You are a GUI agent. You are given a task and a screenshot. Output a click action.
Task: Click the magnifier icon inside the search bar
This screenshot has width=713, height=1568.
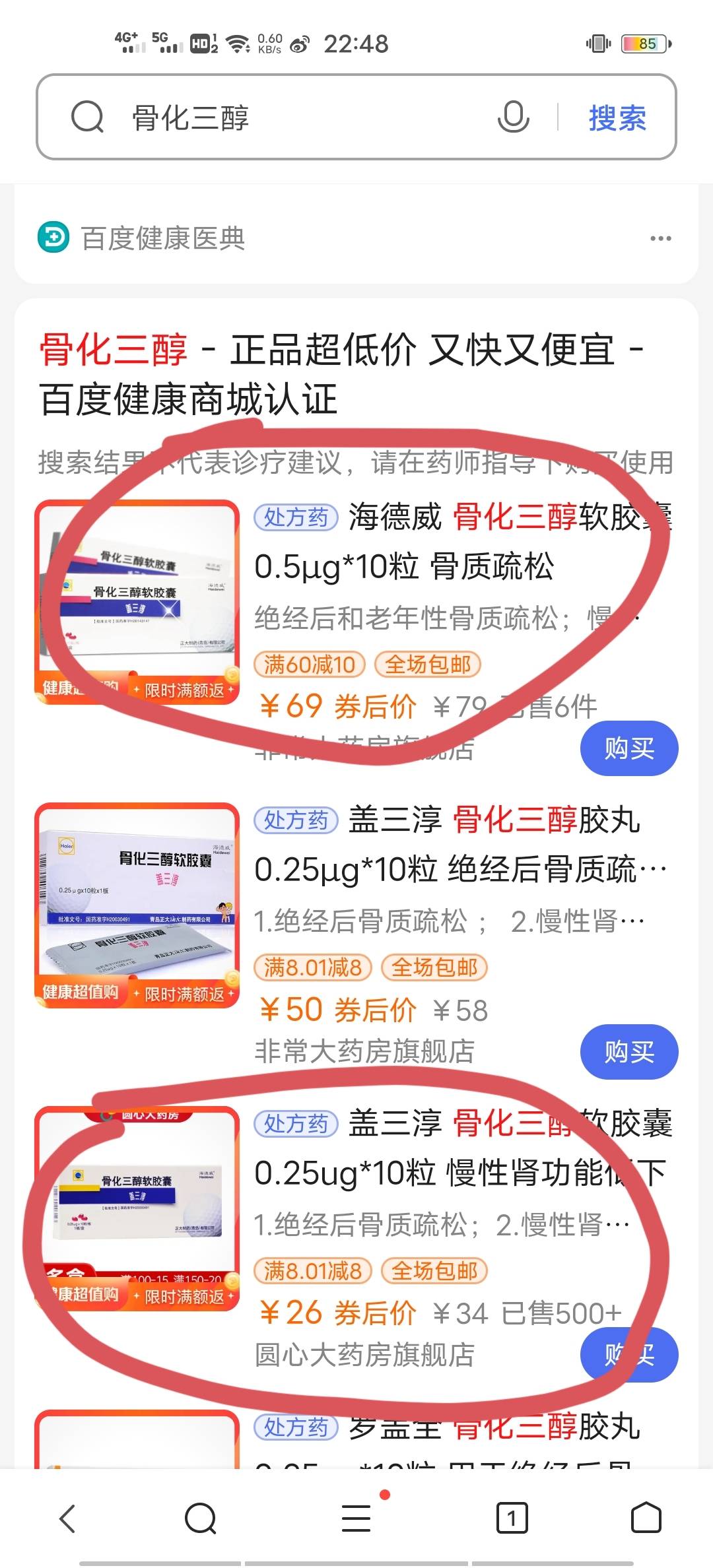89,117
